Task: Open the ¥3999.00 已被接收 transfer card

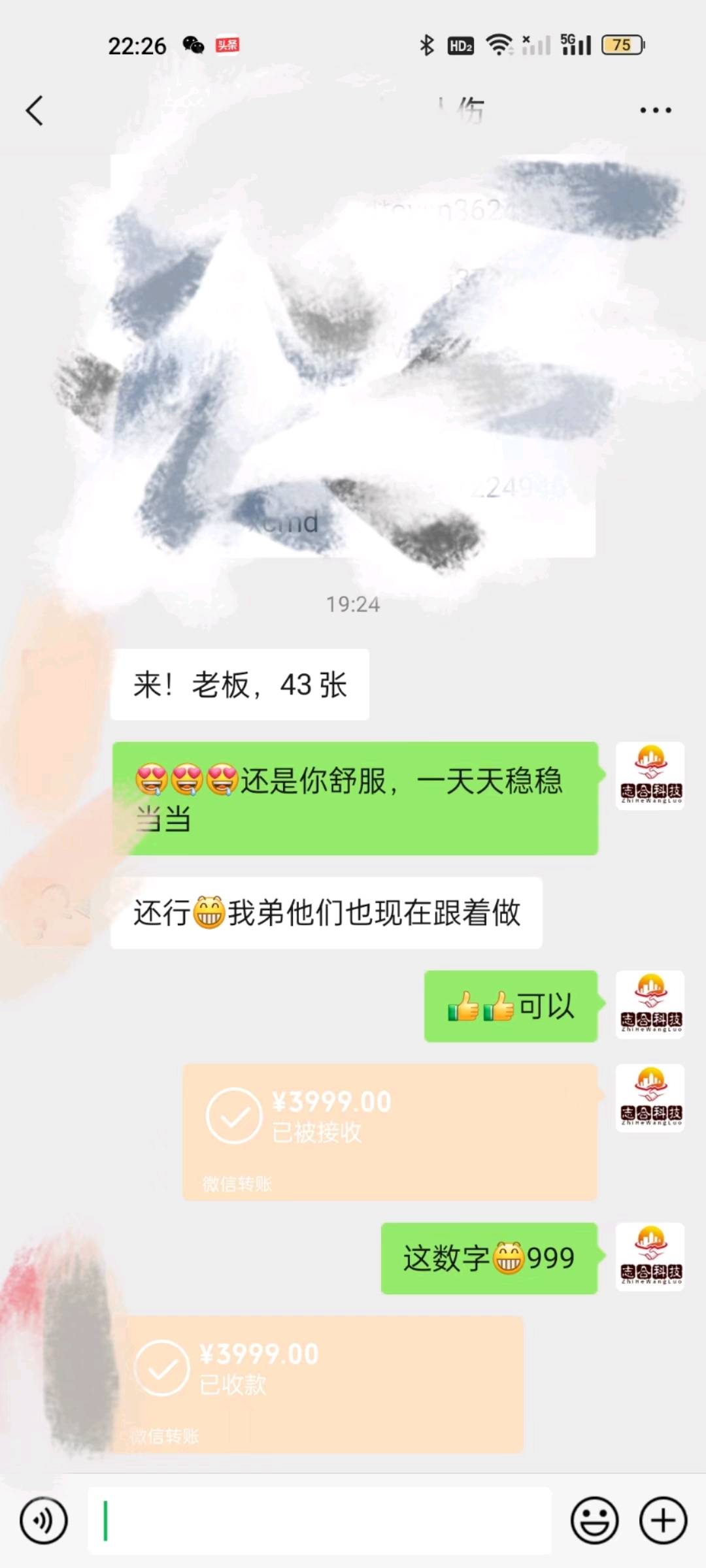Action: [x=390, y=1132]
